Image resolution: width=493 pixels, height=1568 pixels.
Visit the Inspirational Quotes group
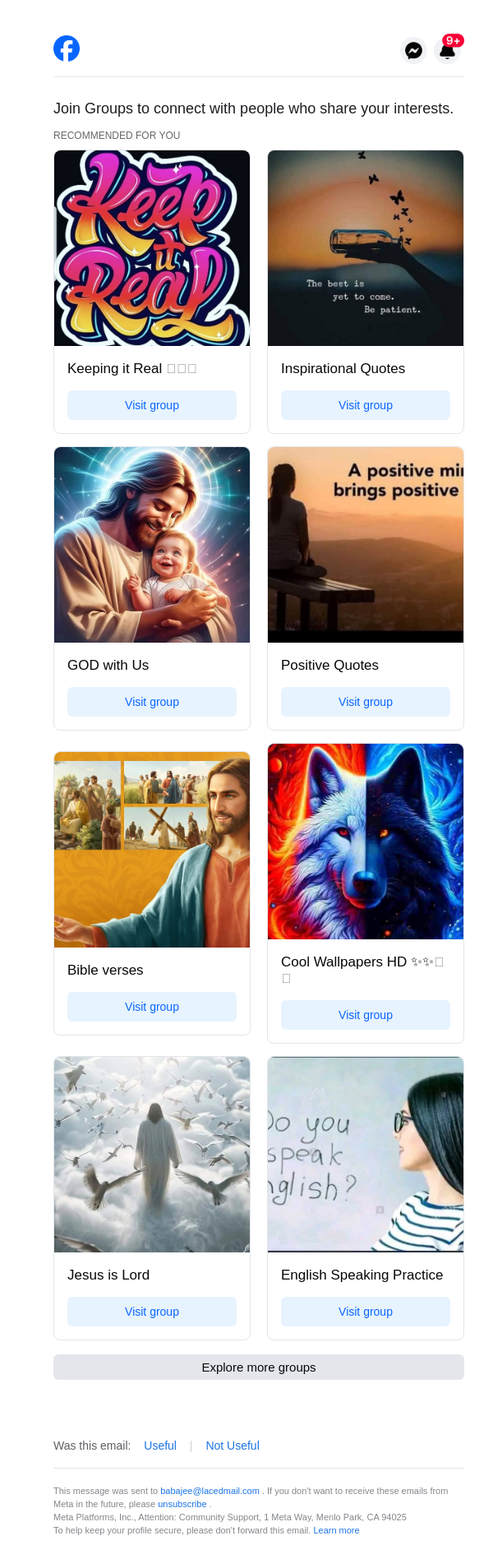point(366,405)
